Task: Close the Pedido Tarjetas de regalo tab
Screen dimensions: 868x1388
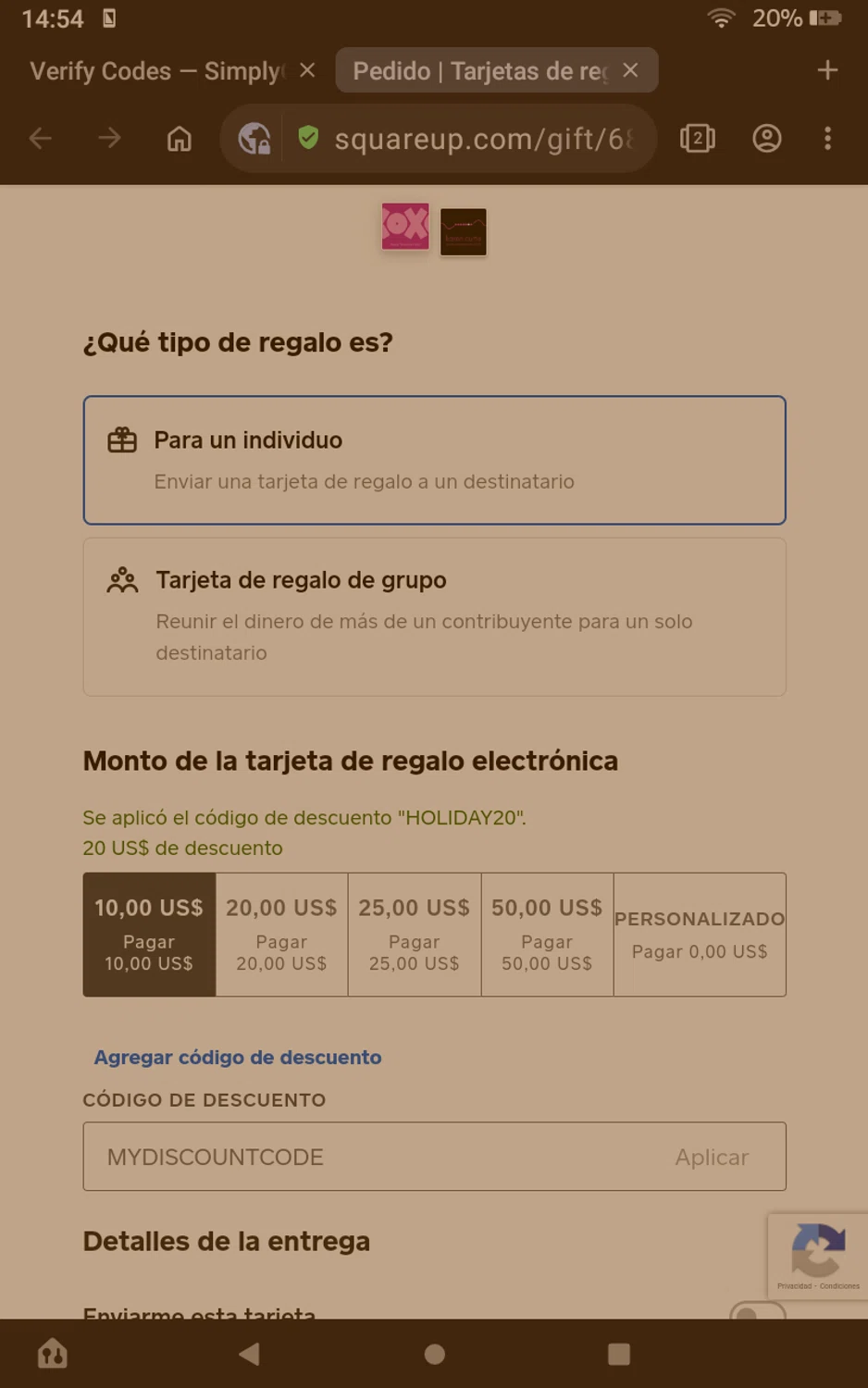Action: tap(630, 70)
